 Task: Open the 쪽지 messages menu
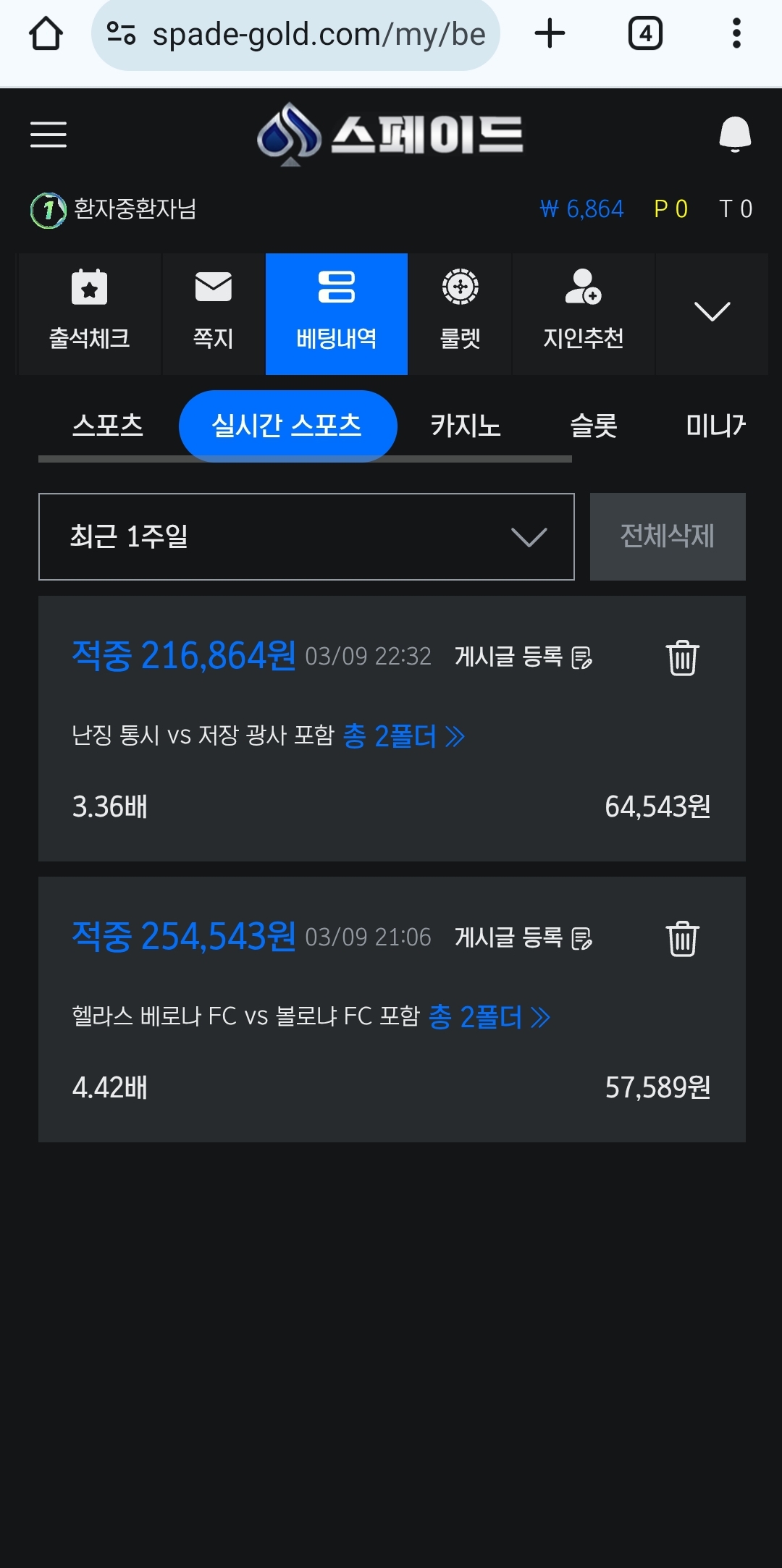click(214, 313)
